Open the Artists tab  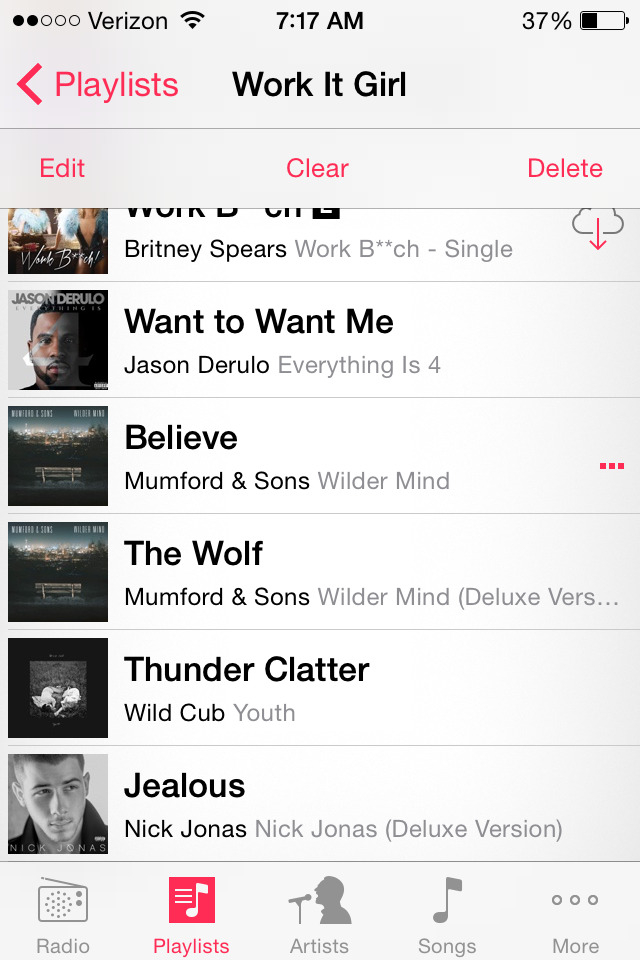[x=319, y=914]
